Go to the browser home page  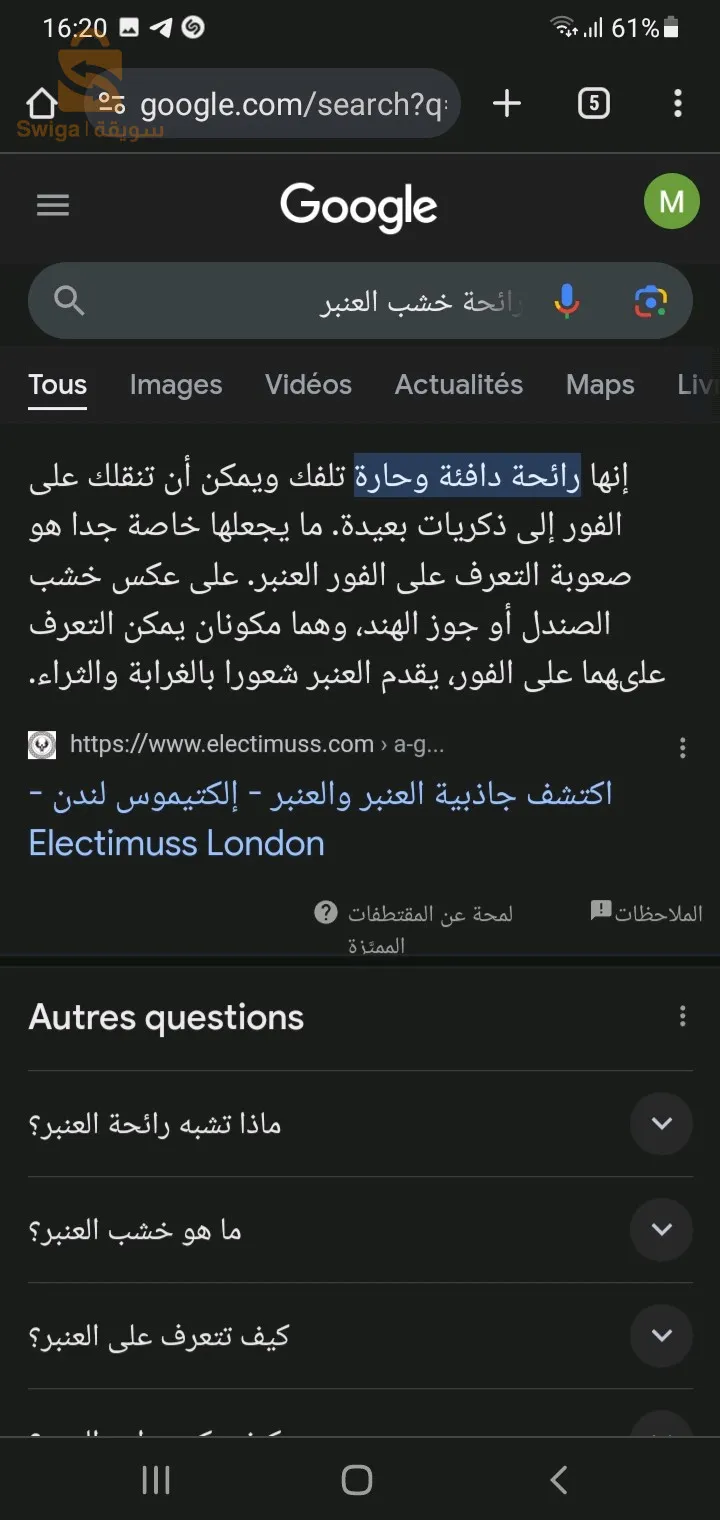coord(41,103)
